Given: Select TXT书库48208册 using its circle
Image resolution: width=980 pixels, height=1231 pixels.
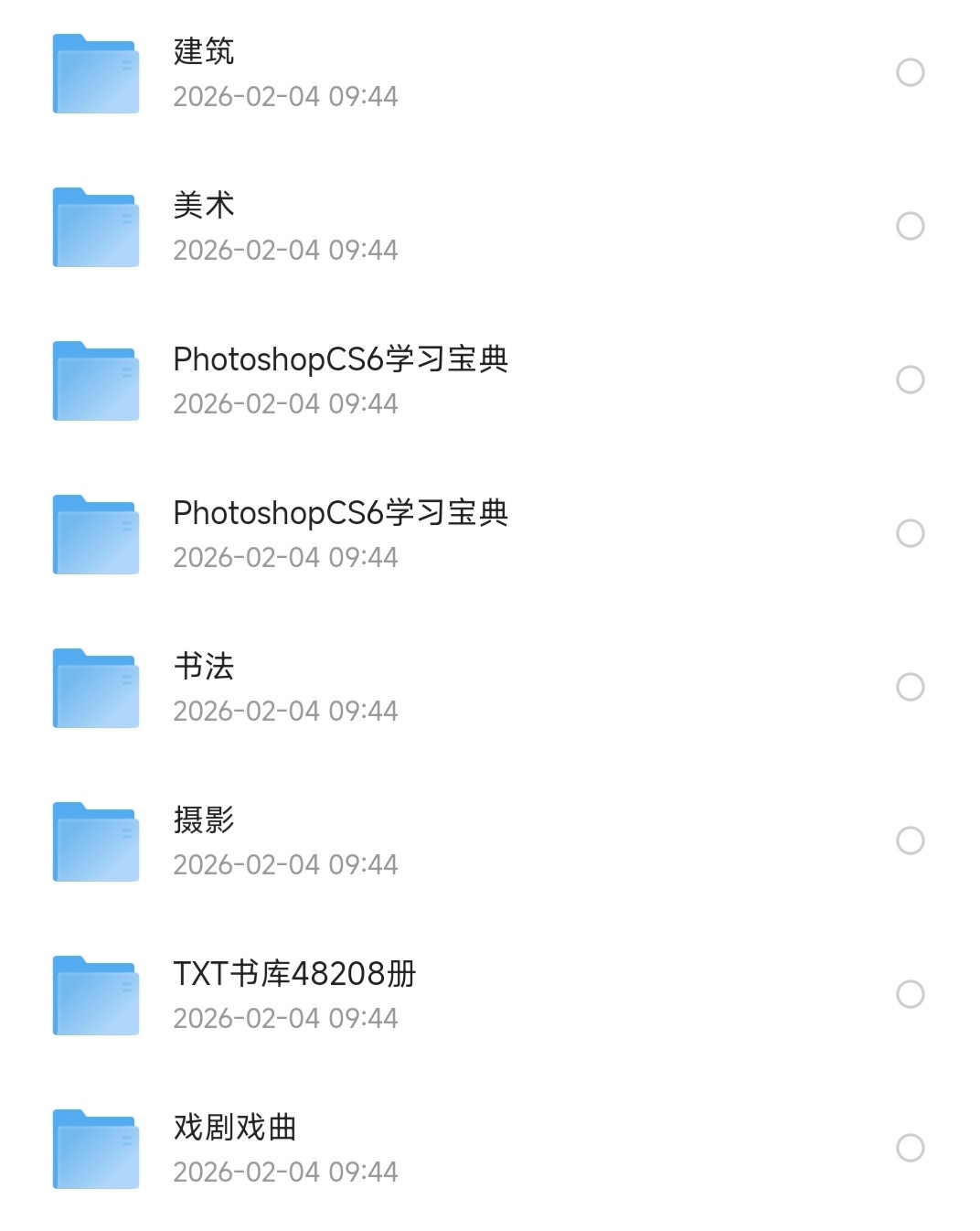Looking at the screenshot, I should 910,994.
